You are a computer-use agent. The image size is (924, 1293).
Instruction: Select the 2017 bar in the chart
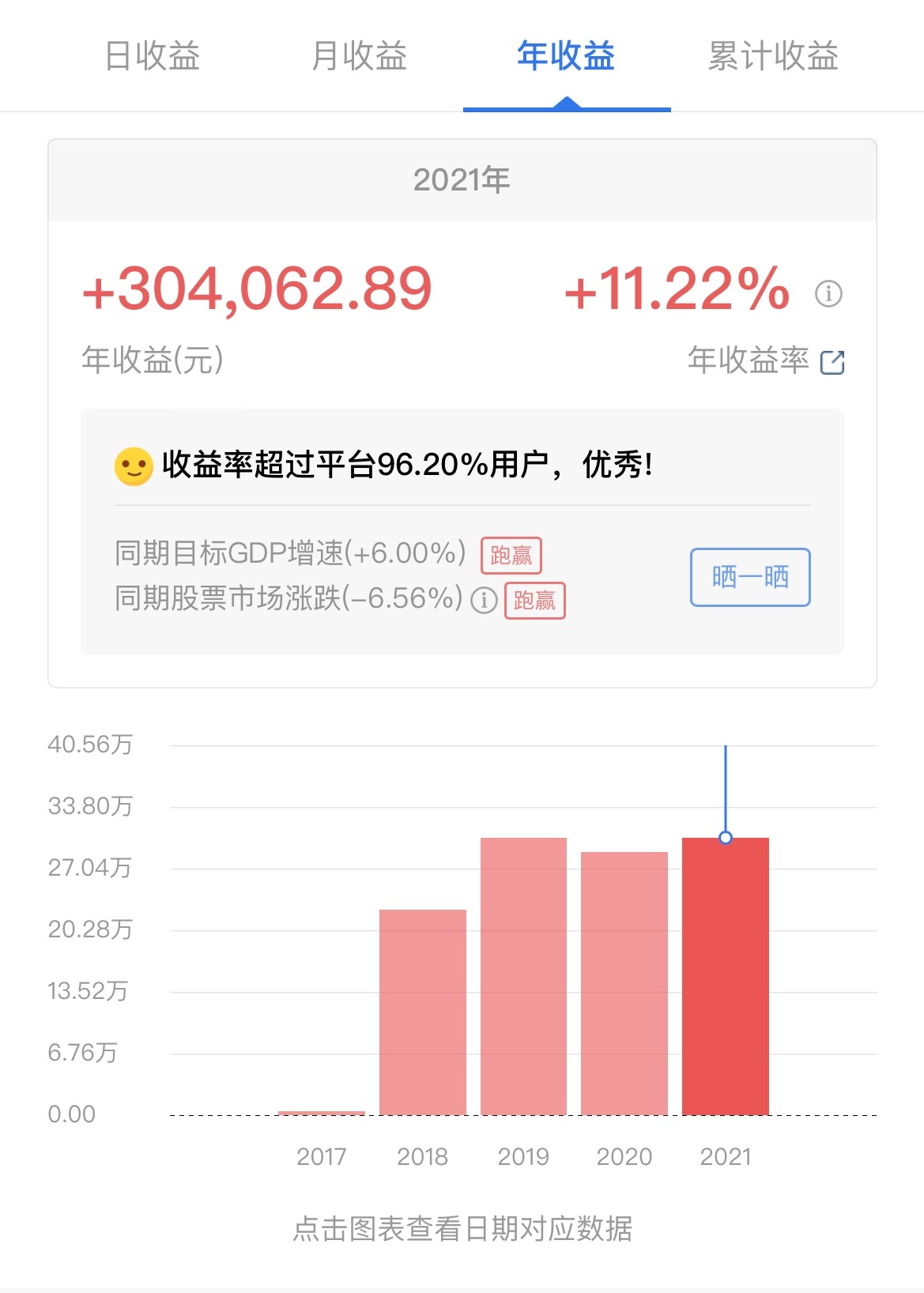click(322, 1112)
